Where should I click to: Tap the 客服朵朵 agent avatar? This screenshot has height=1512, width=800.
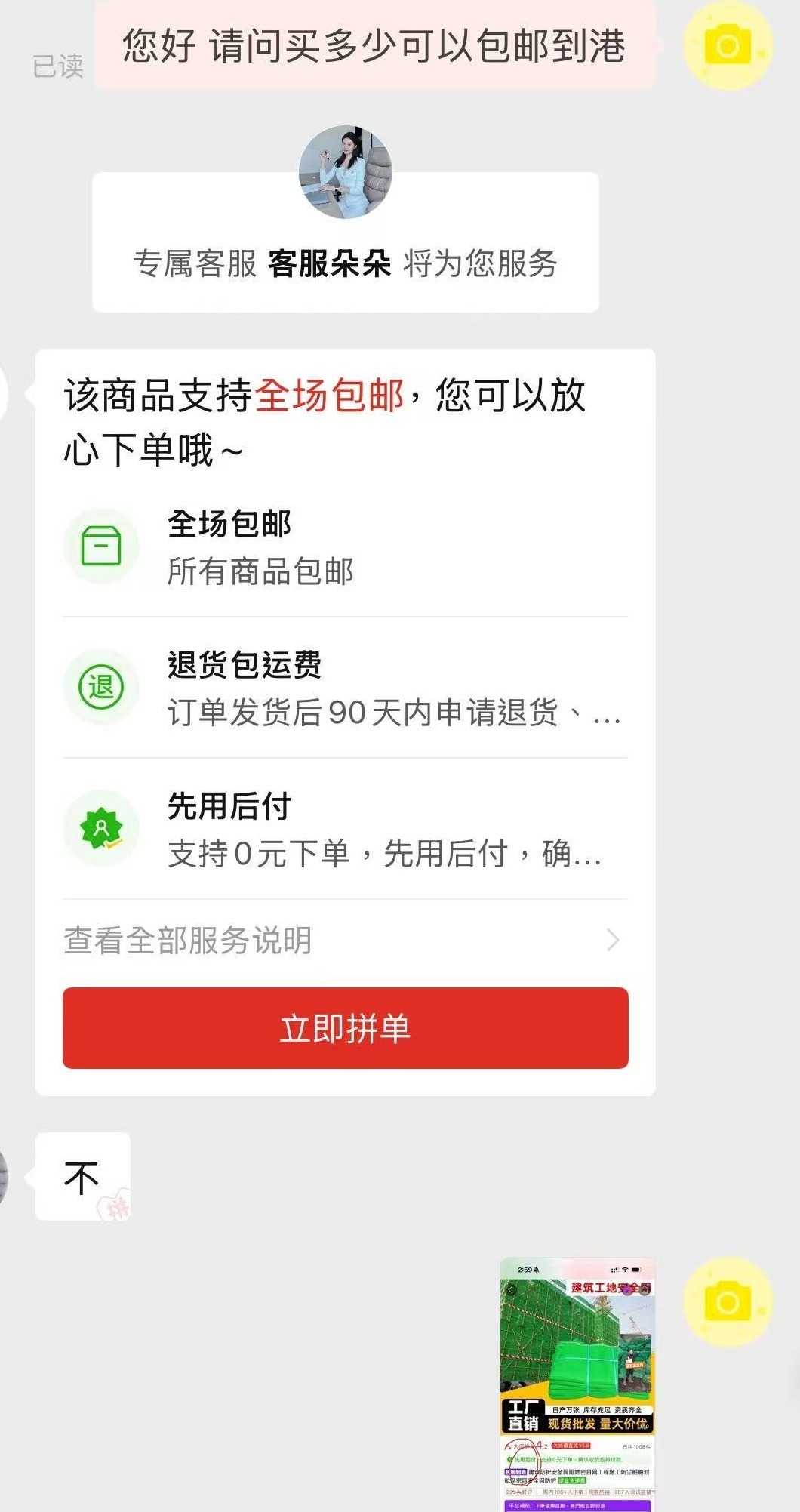(x=346, y=172)
